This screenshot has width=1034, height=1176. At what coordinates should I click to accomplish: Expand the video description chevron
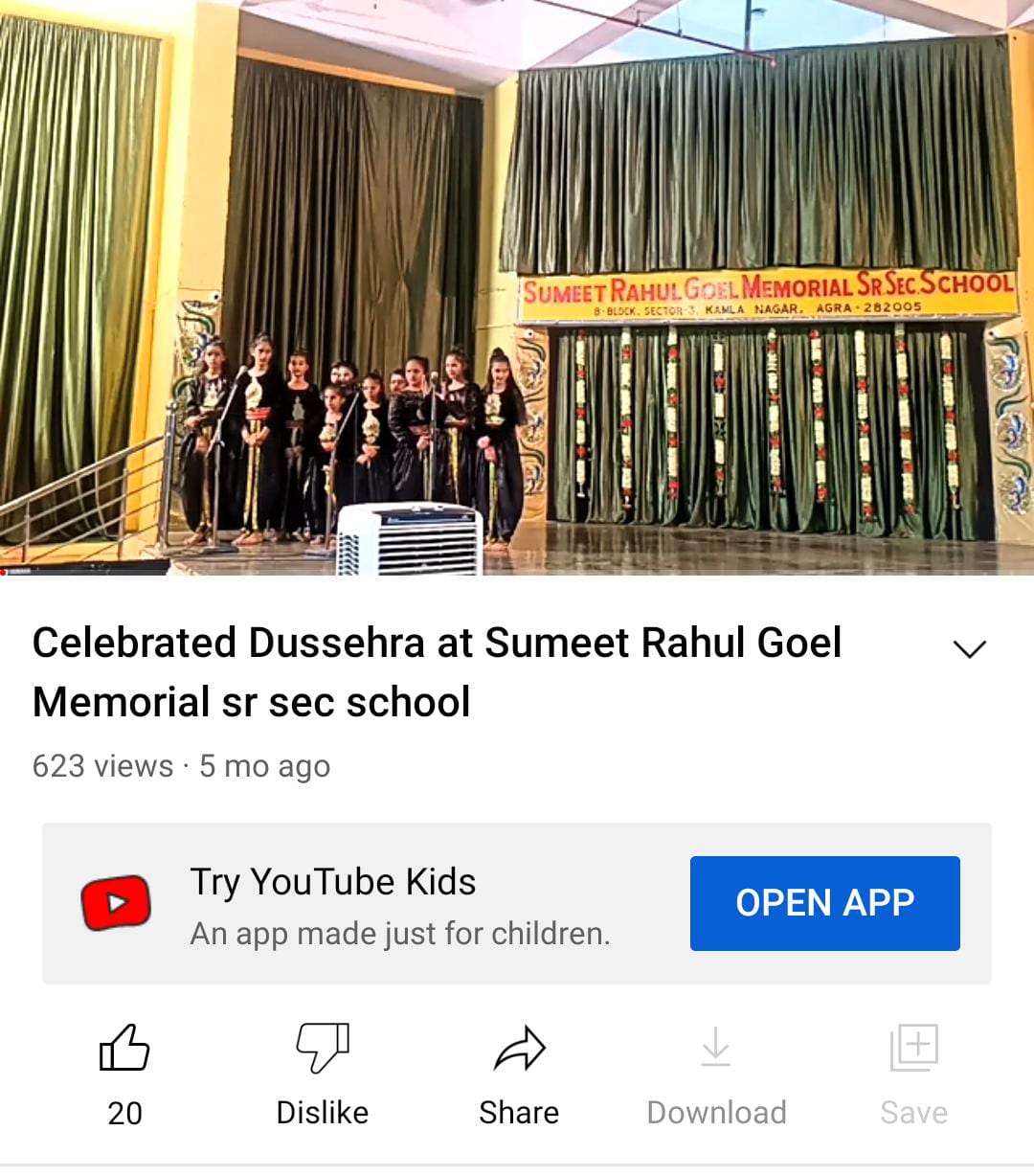969,649
